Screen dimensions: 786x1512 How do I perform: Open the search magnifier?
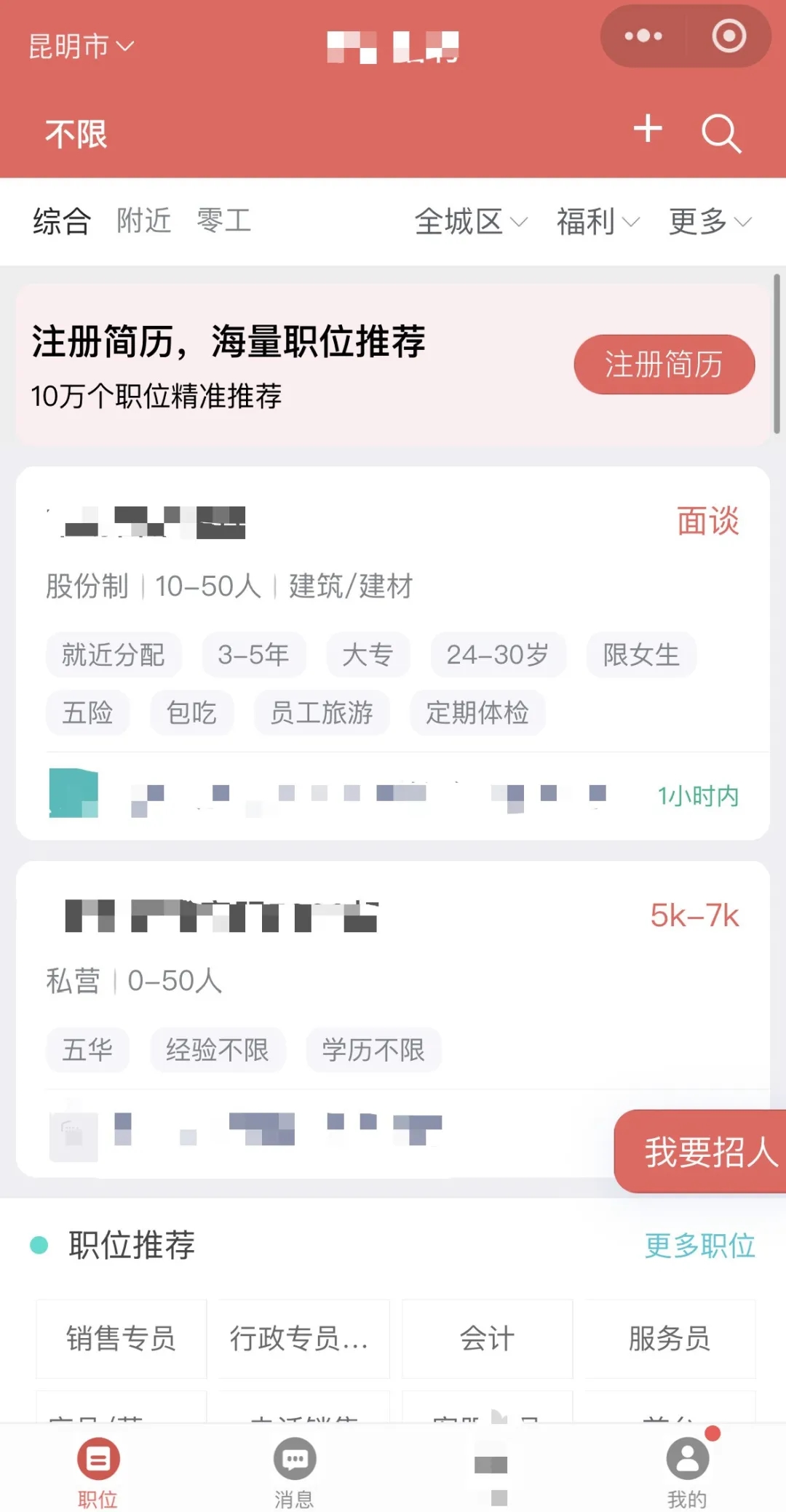(720, 133)
